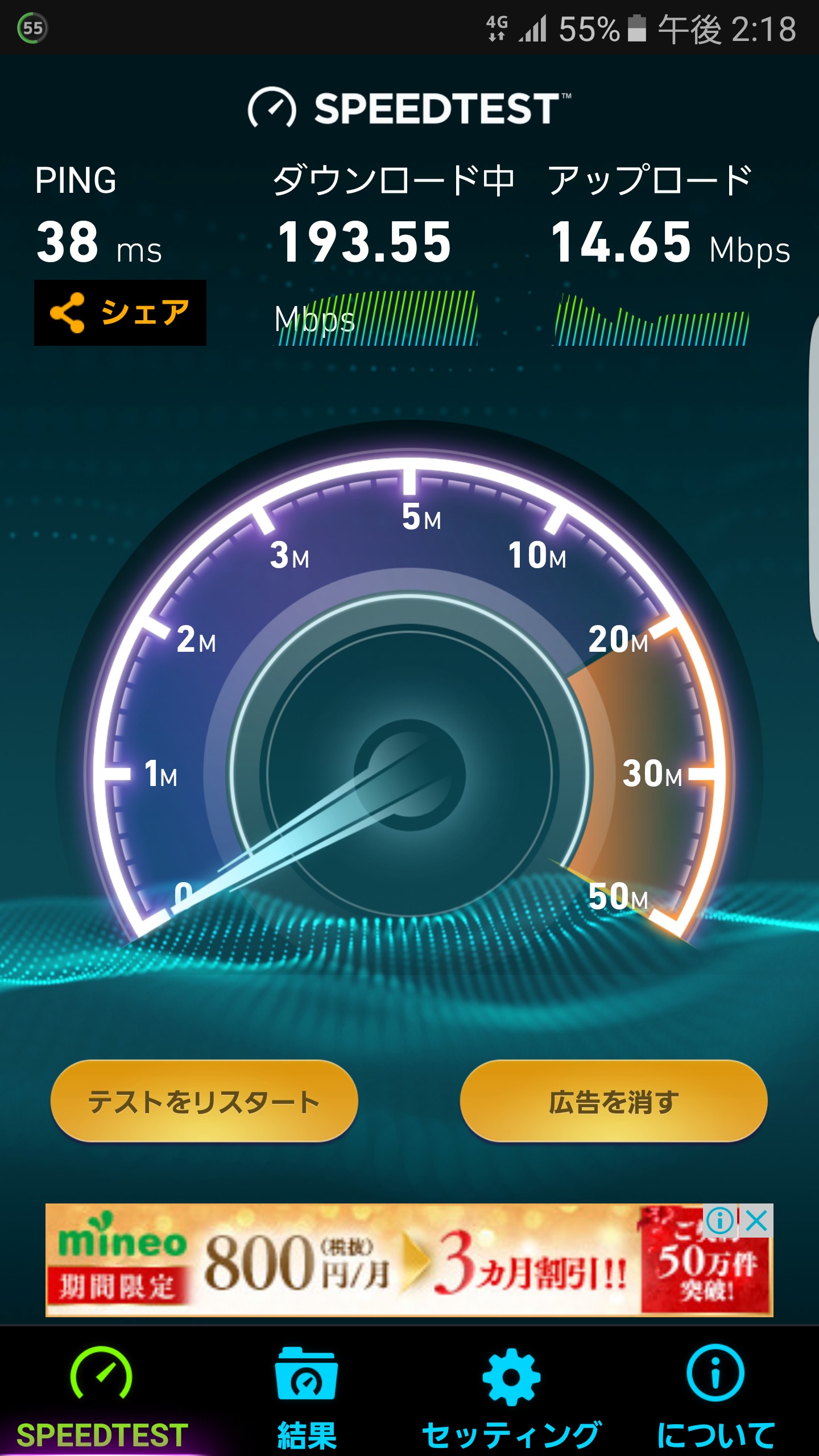Switch to the SPEEDTEST tab
Viewport: 819px width, 1456px height.
(102, 1393)
